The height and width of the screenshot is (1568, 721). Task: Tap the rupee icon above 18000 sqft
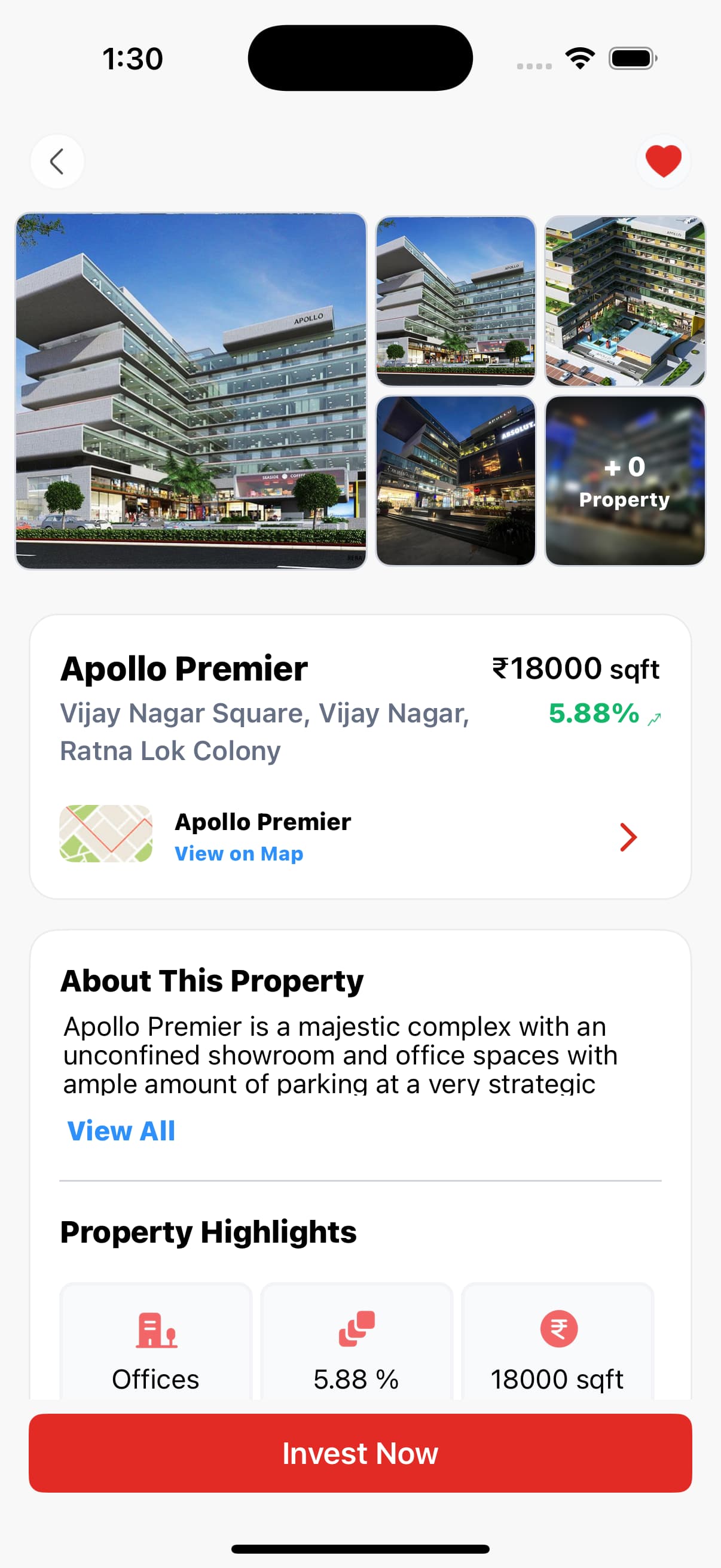pos(557,1329)
